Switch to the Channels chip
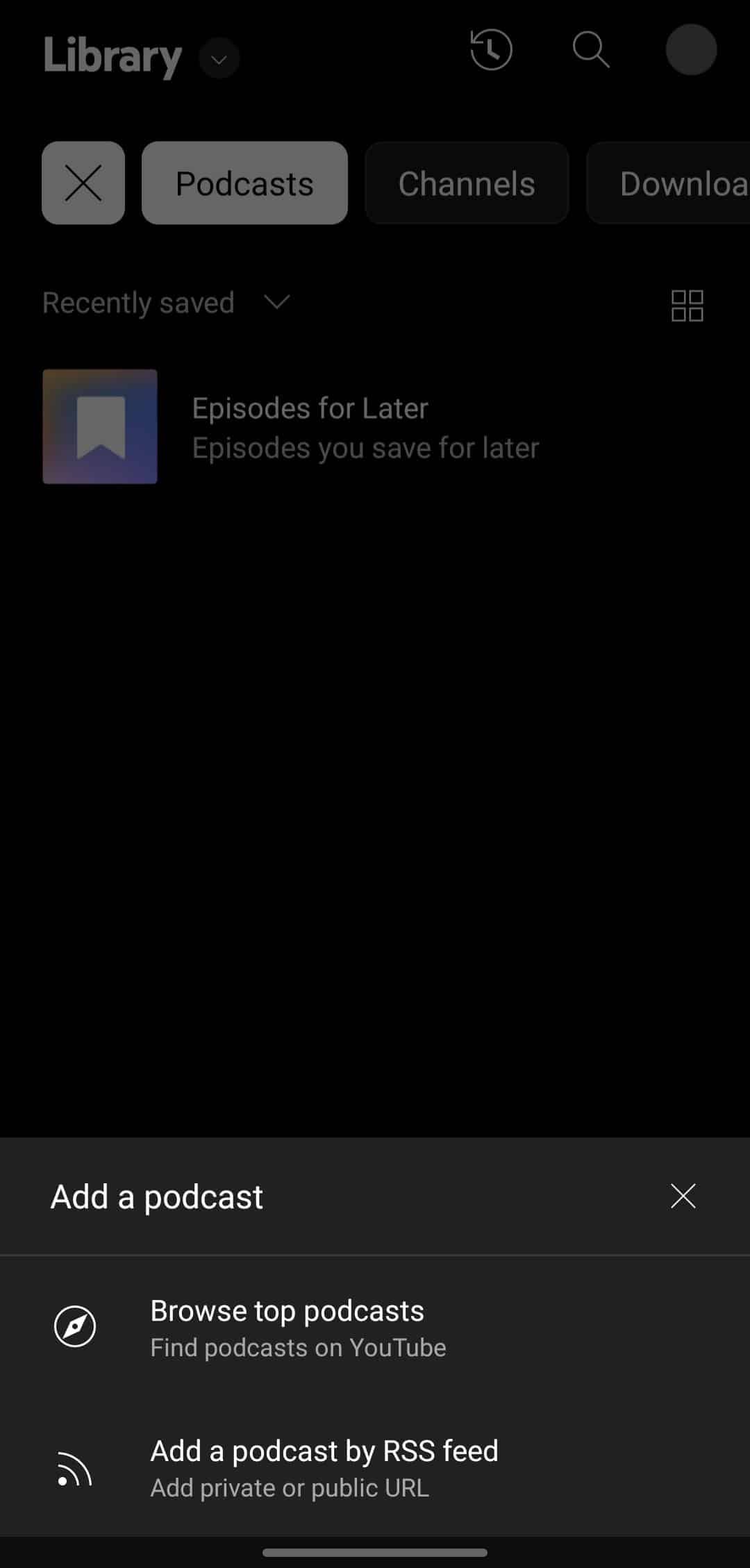750x1568 pixels. click(x=467, y=183)
